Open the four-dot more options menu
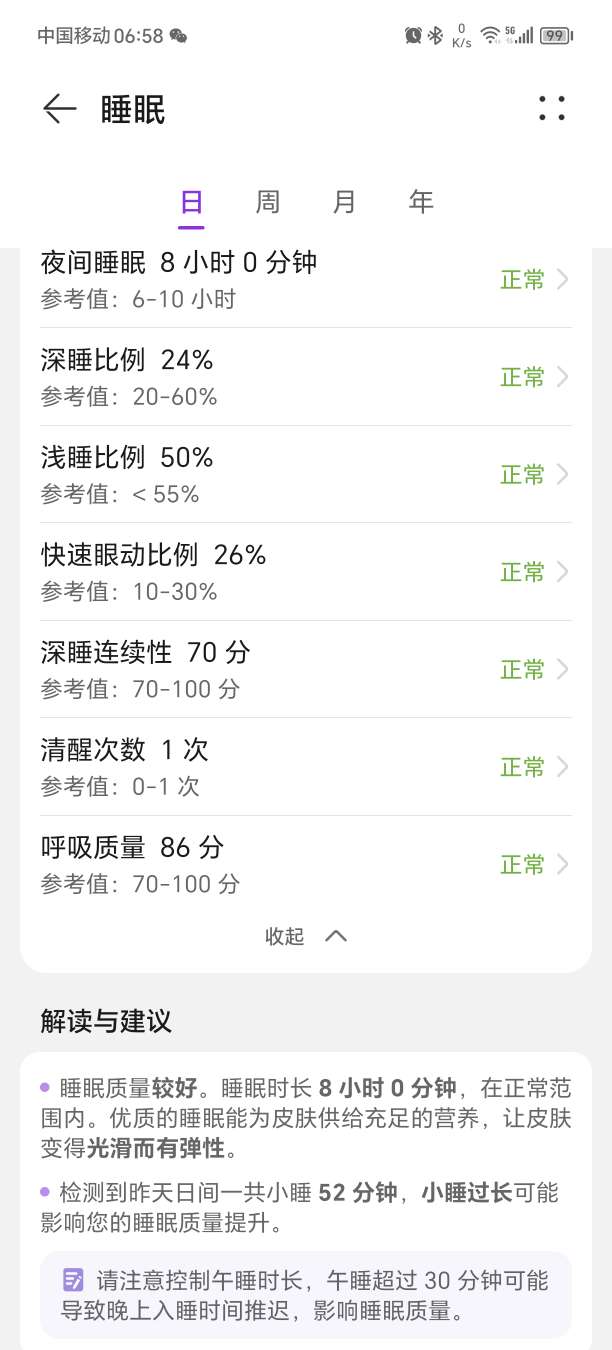Viewport: 612px width, 1350px height. click(x=552, y=108)
